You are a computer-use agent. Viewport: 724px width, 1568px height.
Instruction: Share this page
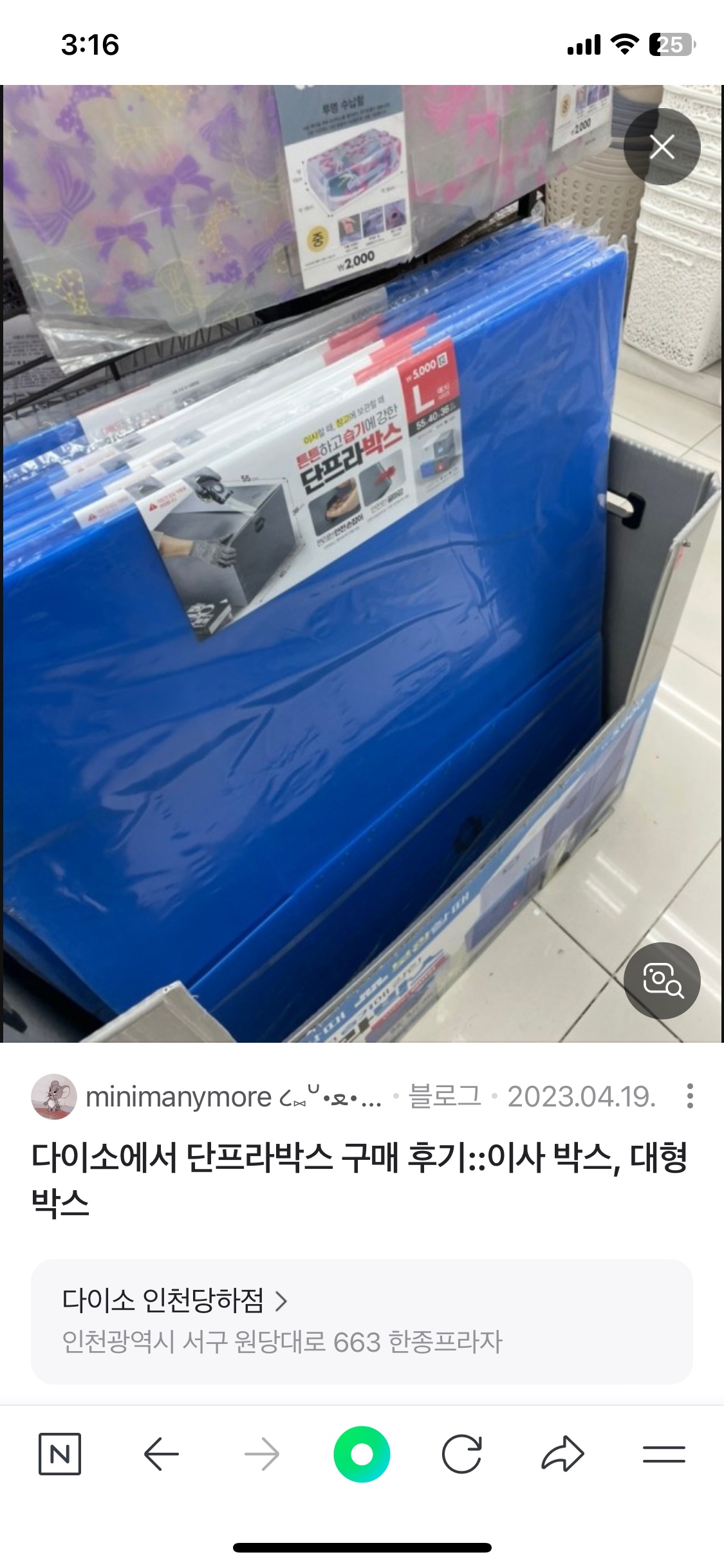(x=562, y=1454)
